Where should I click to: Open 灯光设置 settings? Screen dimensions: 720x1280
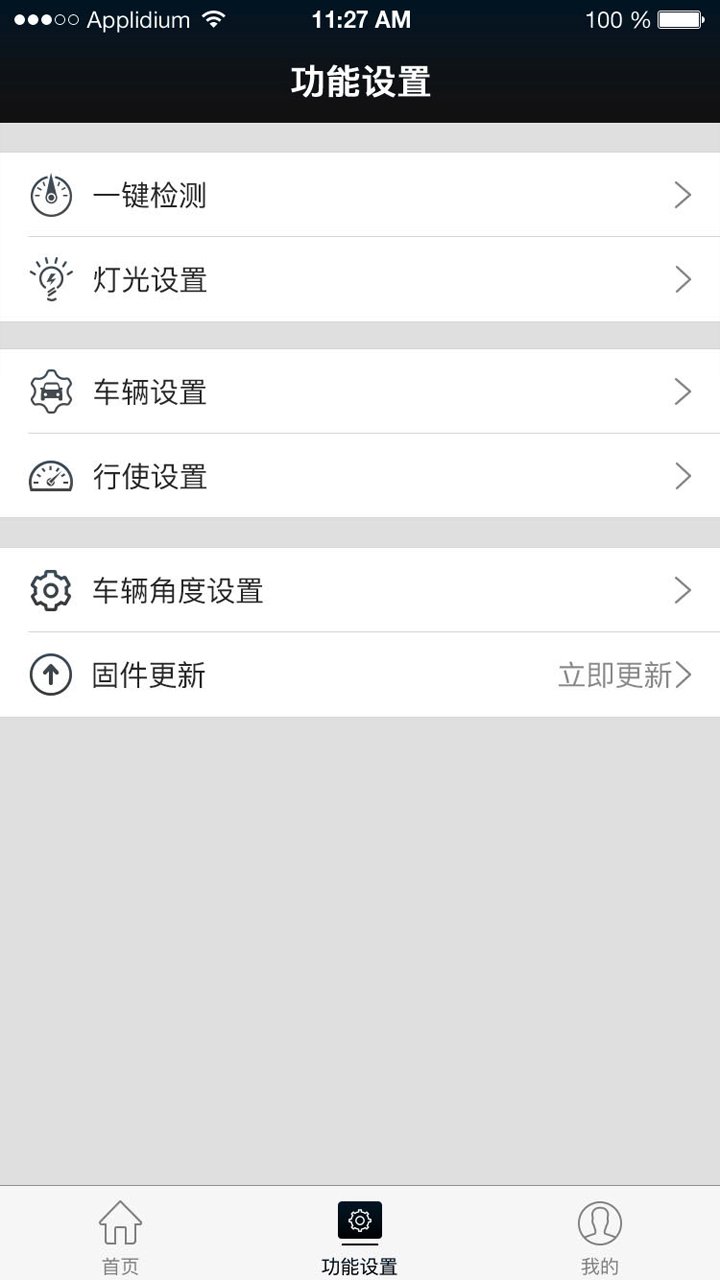pos(360,279)
